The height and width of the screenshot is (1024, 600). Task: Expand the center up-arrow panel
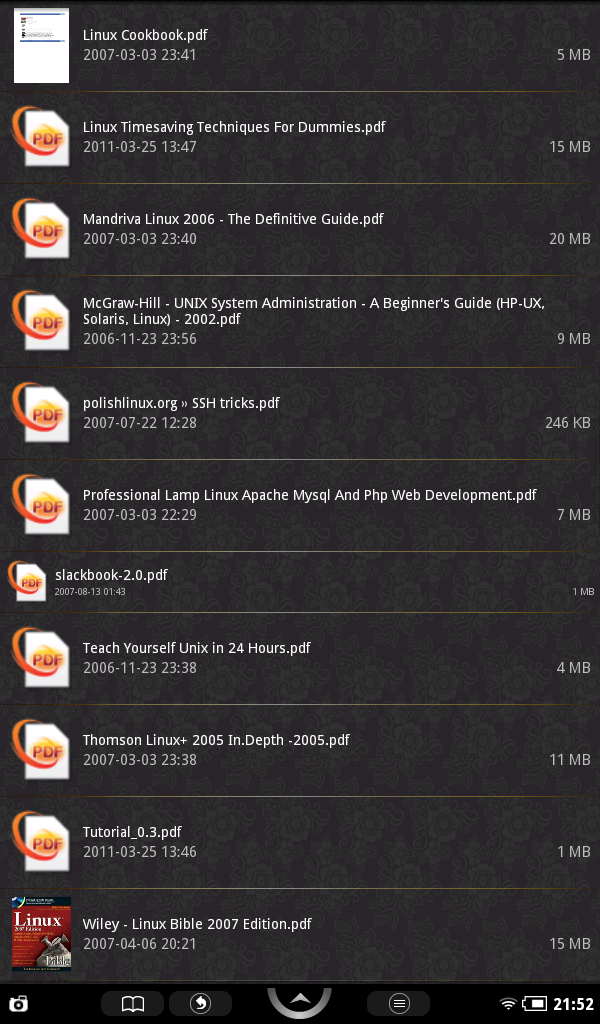[x=299, y=1002]
